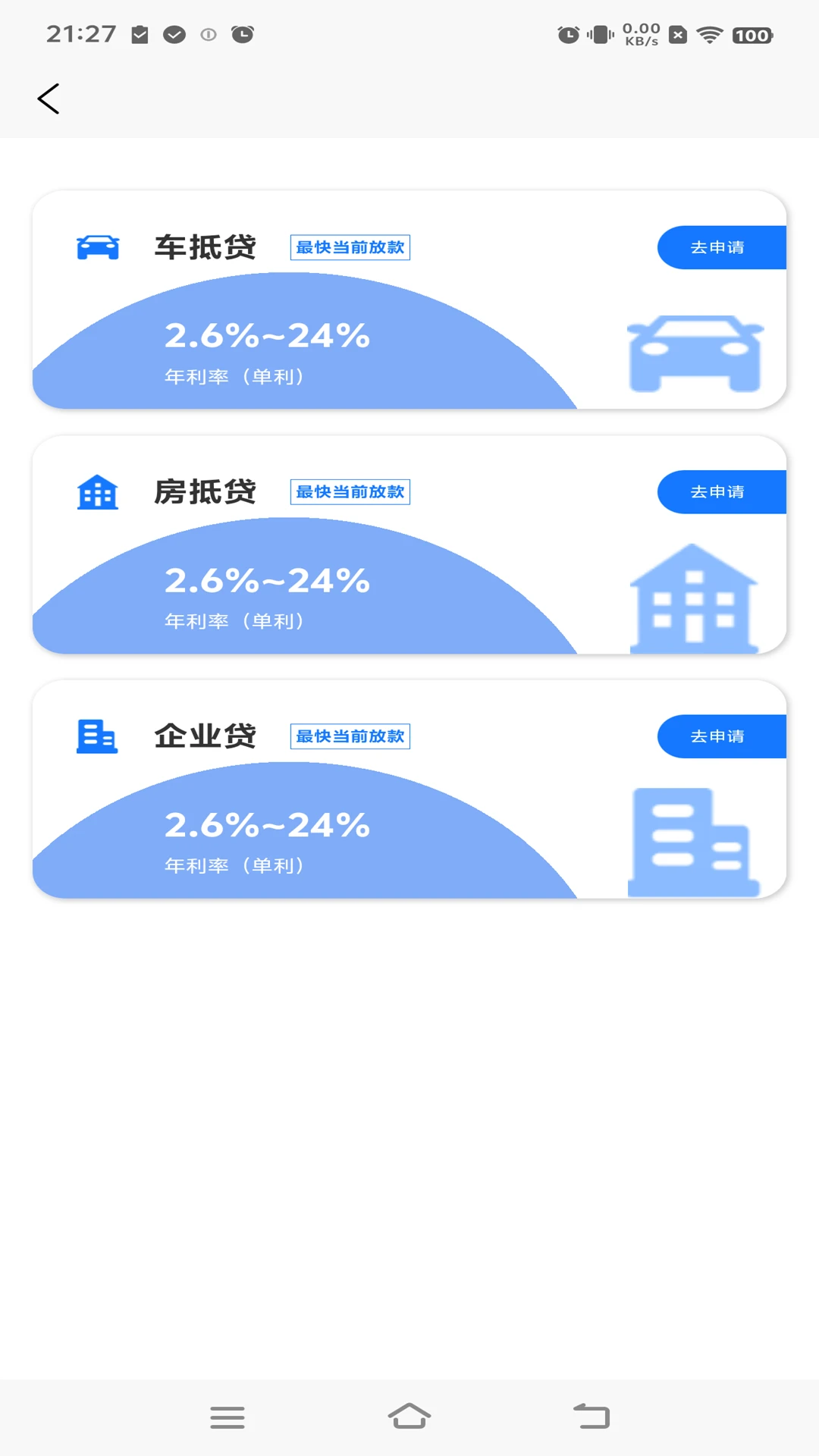Select 去申请 for the 房抵贷 product
The image size is (819, 1456).
[x=717, y=491]
